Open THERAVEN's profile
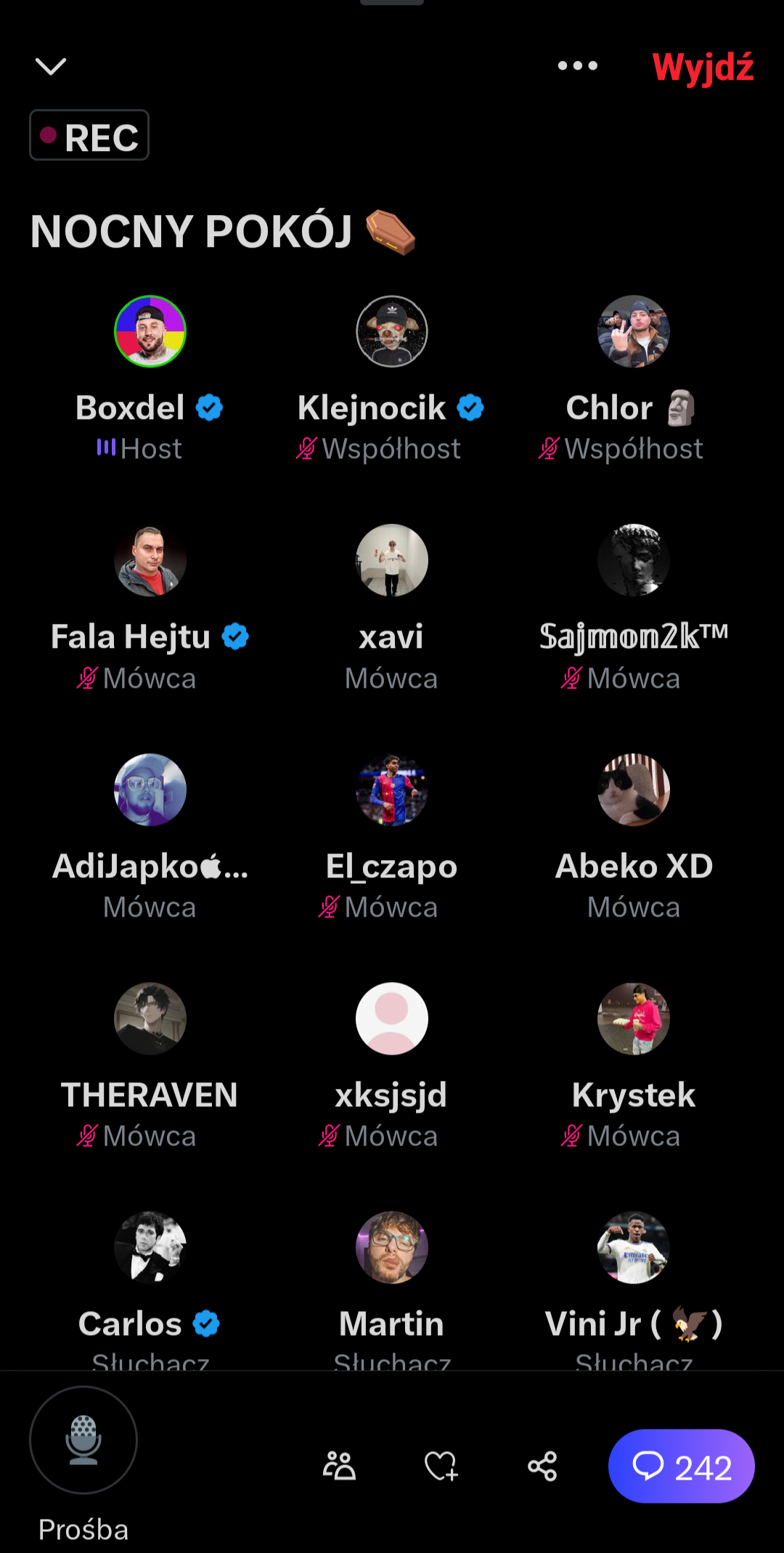This screenshot has width=784, height=1553. pyautogui.click(x=150, y=1018)
